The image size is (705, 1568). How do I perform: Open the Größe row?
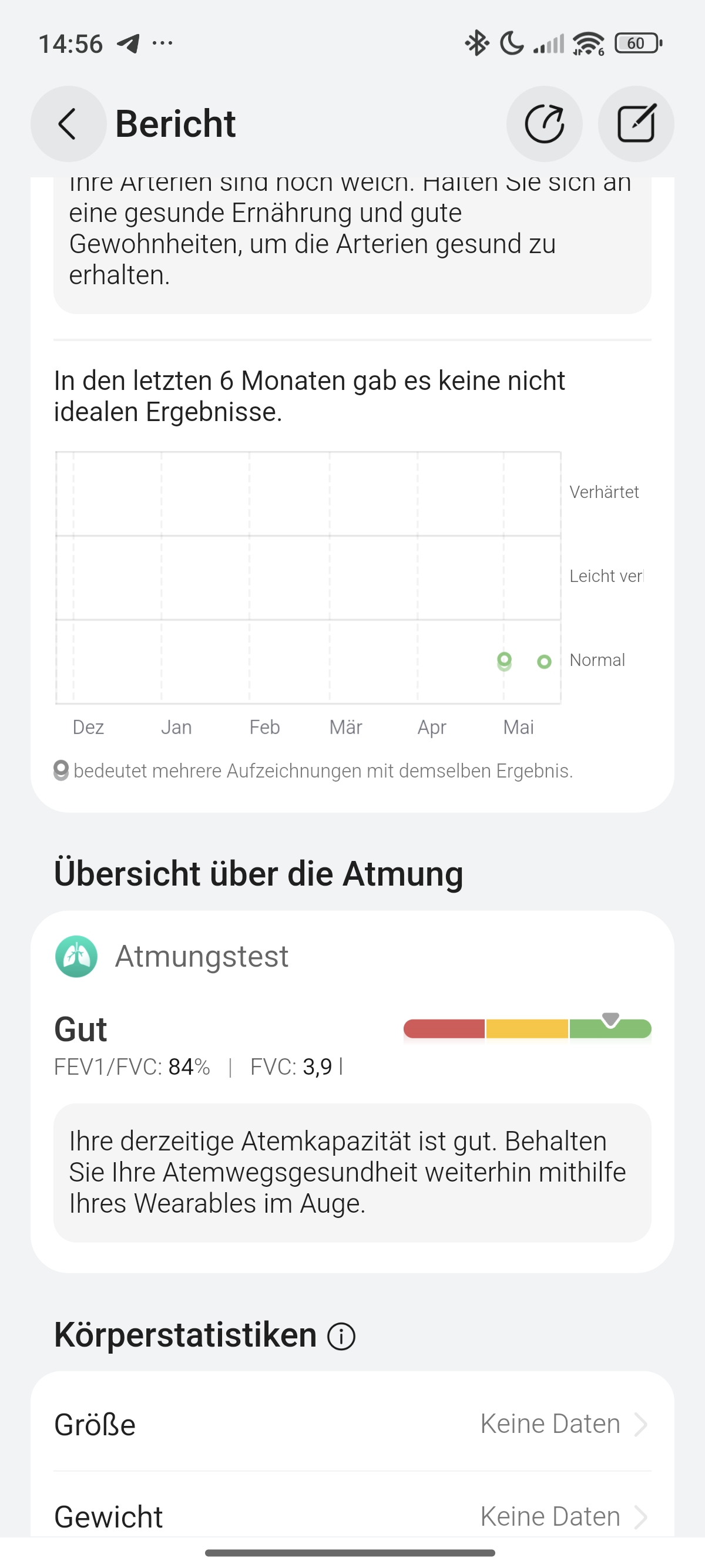(352, 1424)
